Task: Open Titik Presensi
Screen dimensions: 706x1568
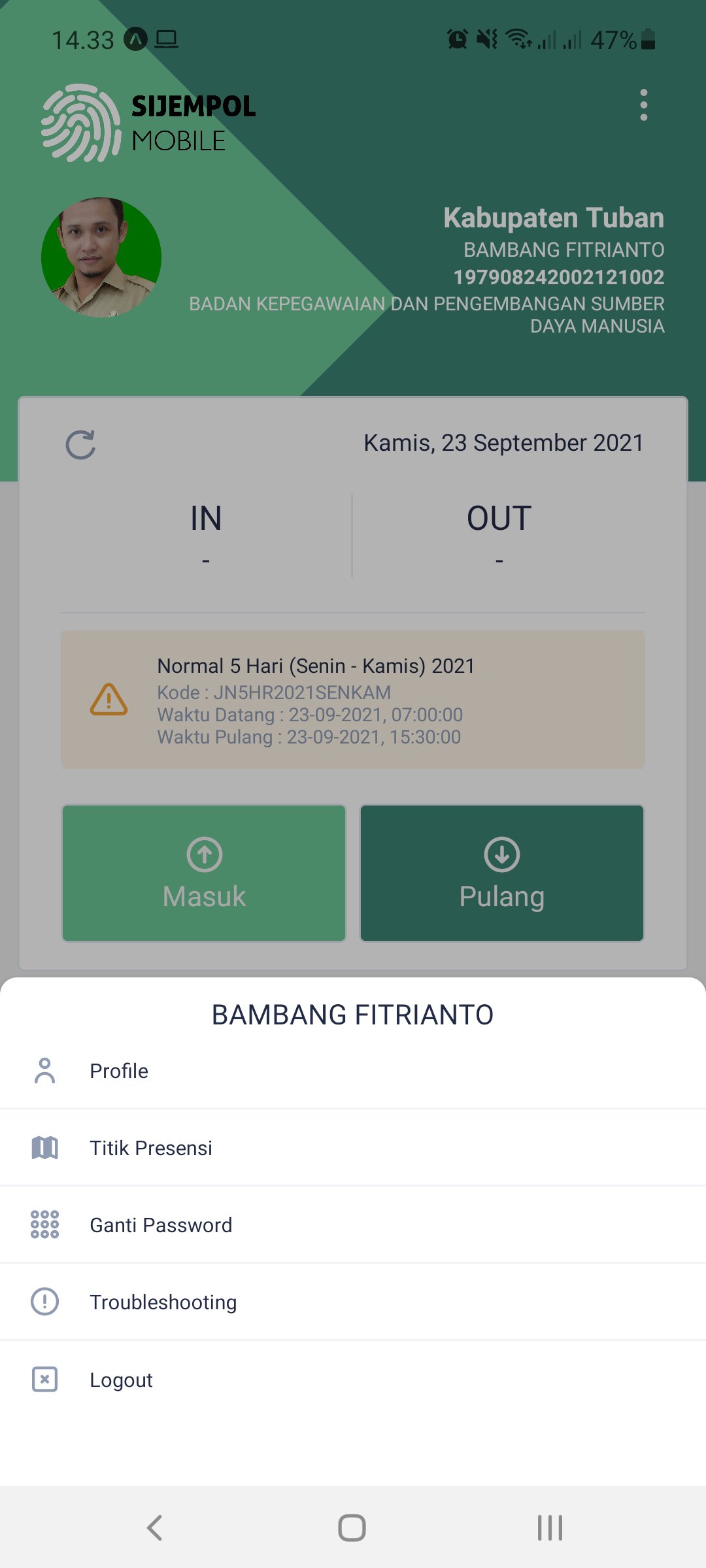Action: click(150, 1149)
